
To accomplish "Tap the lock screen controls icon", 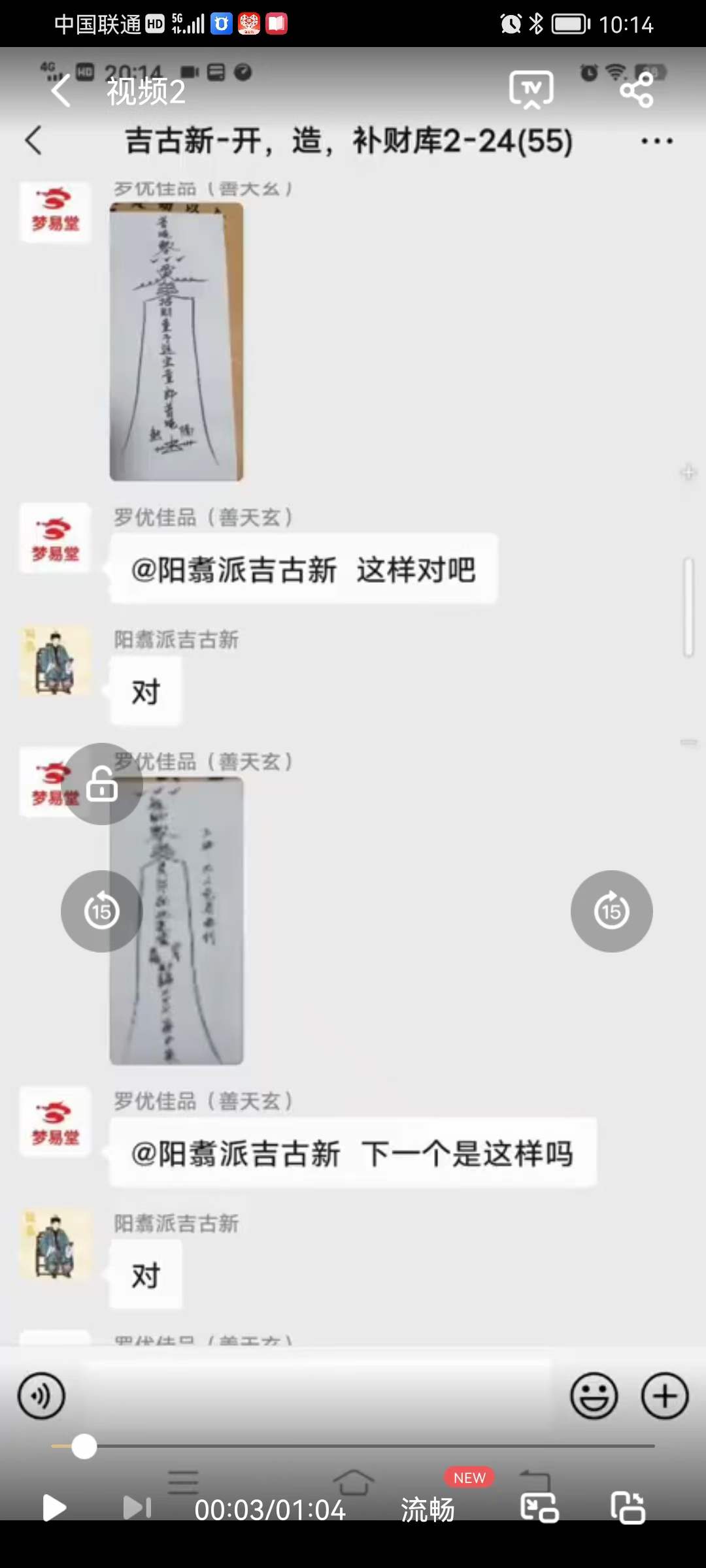I will tap(102, 783).
